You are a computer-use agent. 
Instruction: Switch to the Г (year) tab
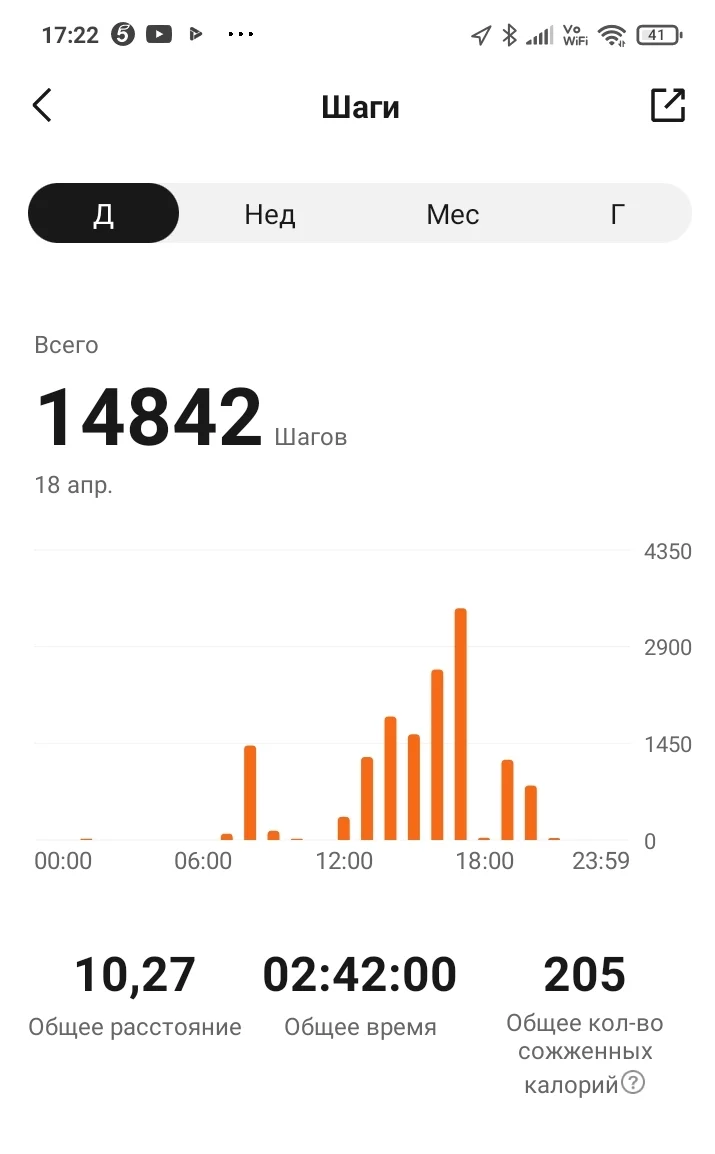point(618,214)
